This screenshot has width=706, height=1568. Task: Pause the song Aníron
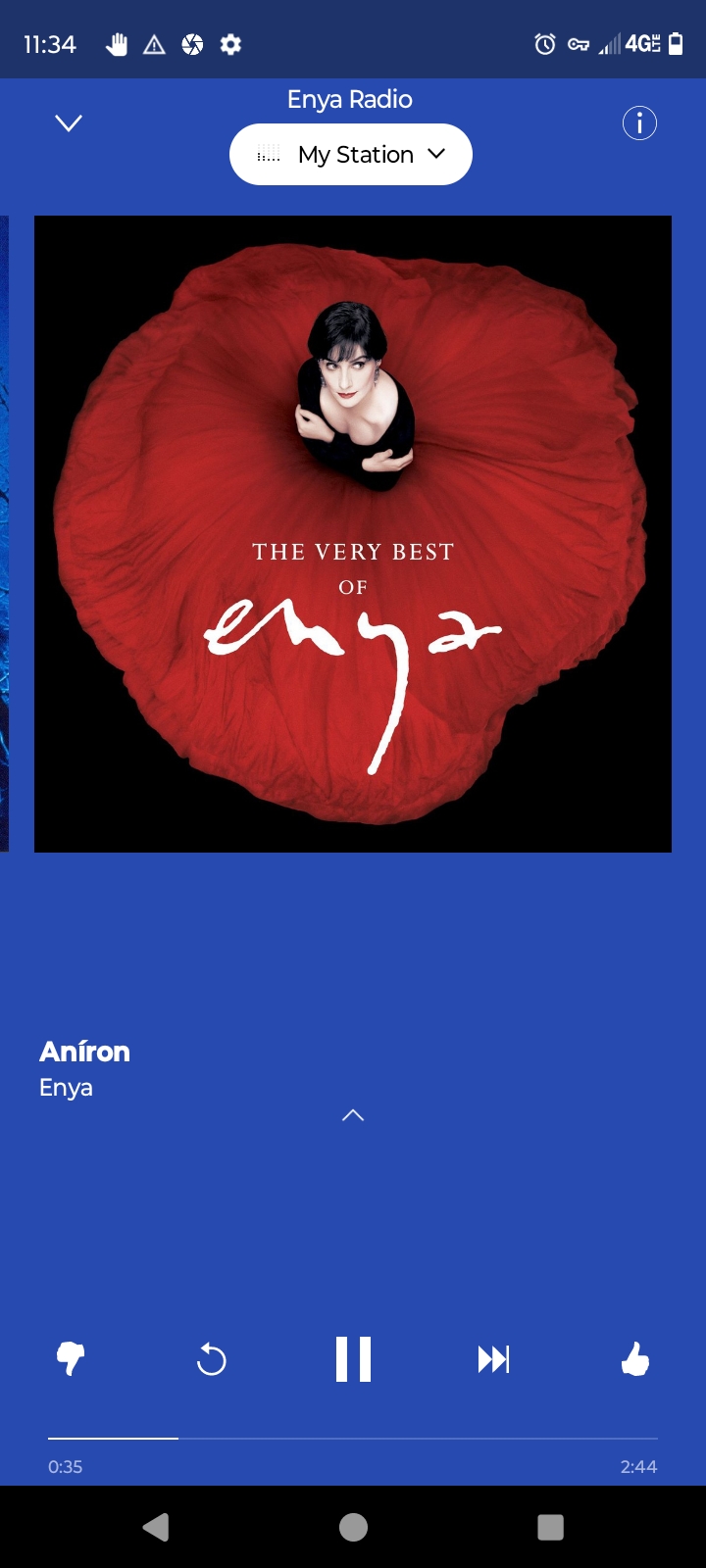(353, 1359)
